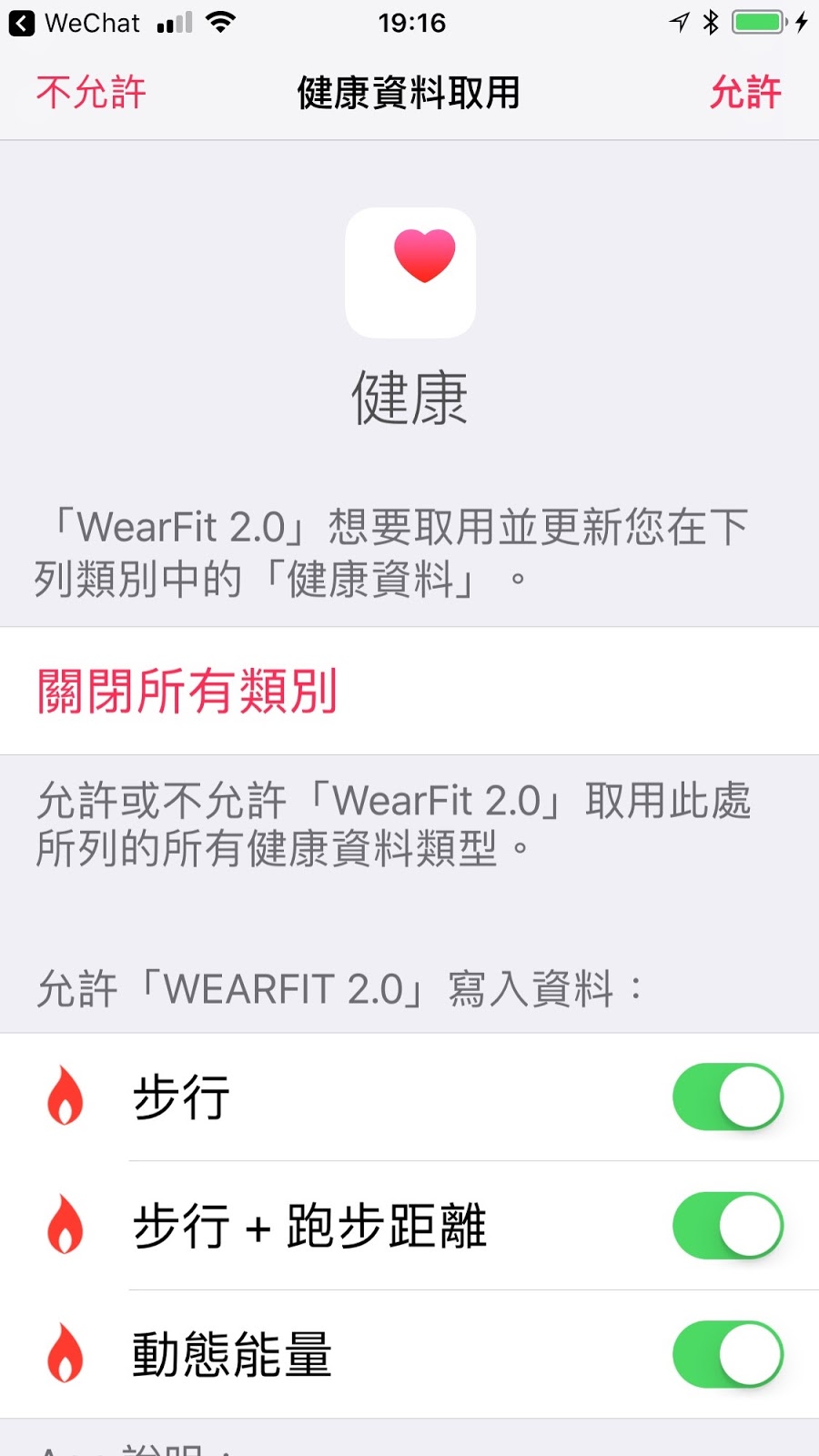Turn off the 動態能量 switch
This screenshot has width=819, height=1456.
coord(728,1355)
